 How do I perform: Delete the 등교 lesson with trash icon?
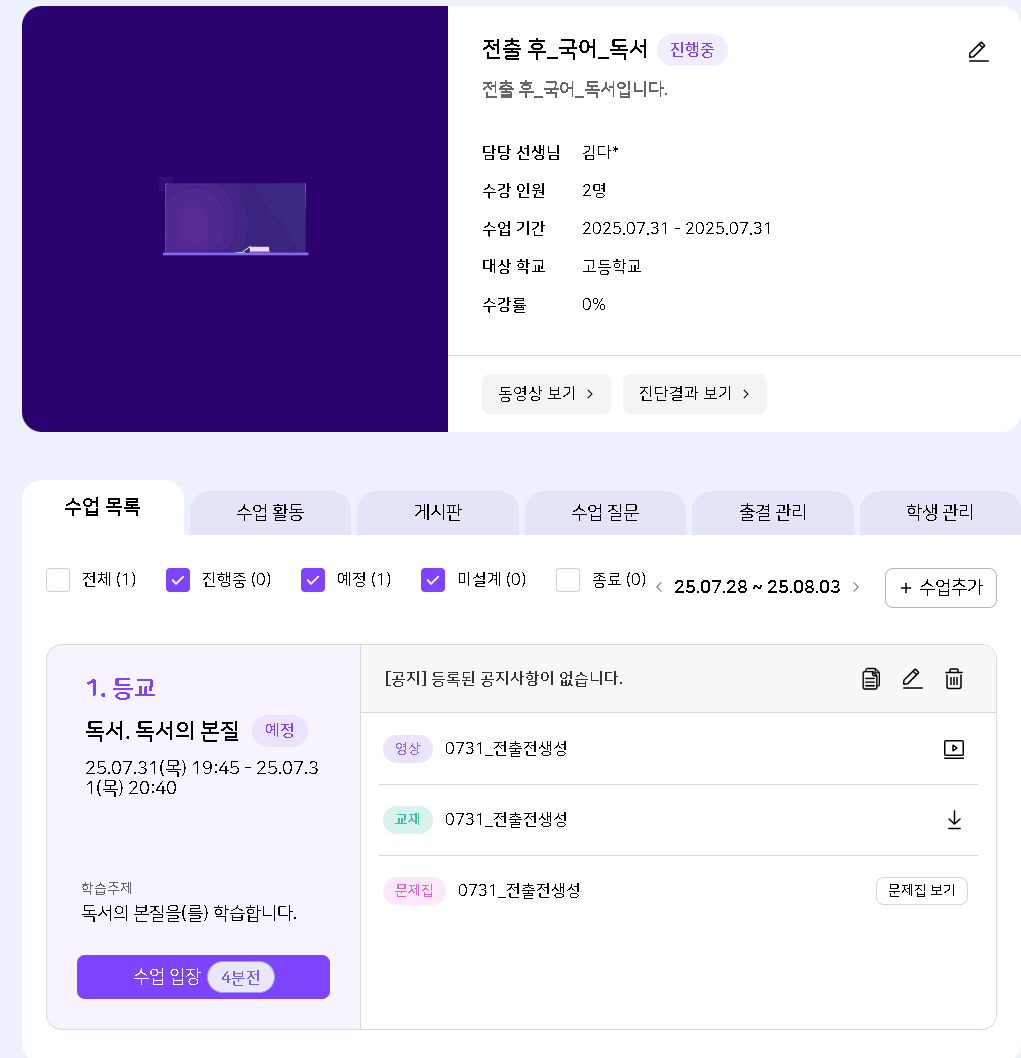[x=953, y=679]
